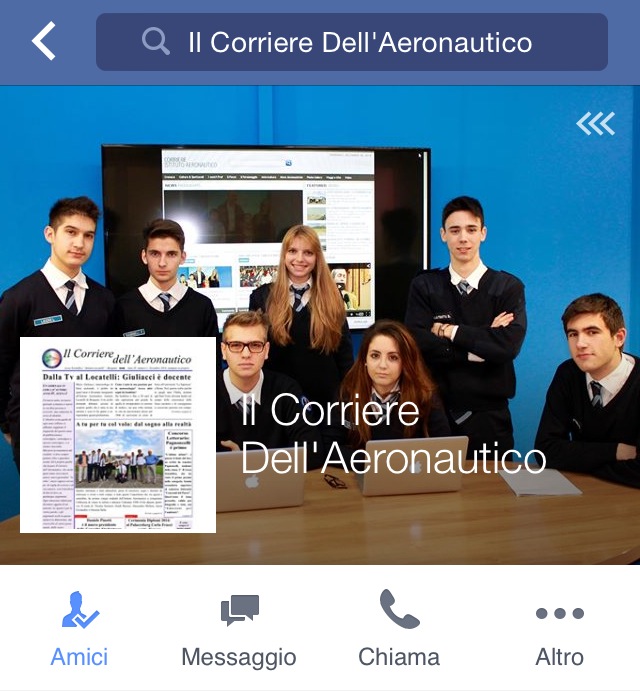Open the newspaper profile picture
Viewport: 640px width, 691px height.
pyautogui.click(x=118, y=435)
